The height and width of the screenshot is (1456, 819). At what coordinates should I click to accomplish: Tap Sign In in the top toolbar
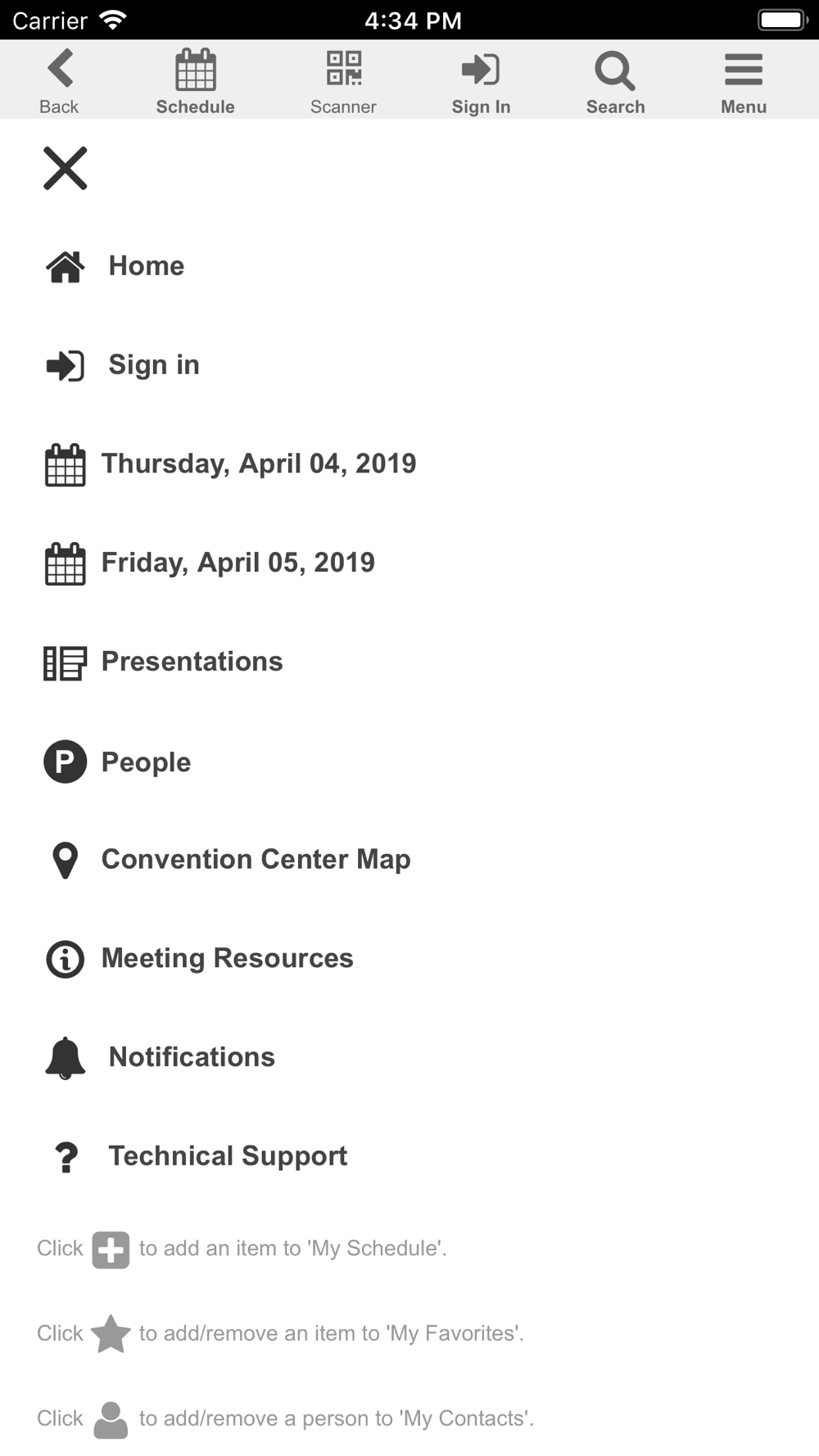click(x=481, y=81)
